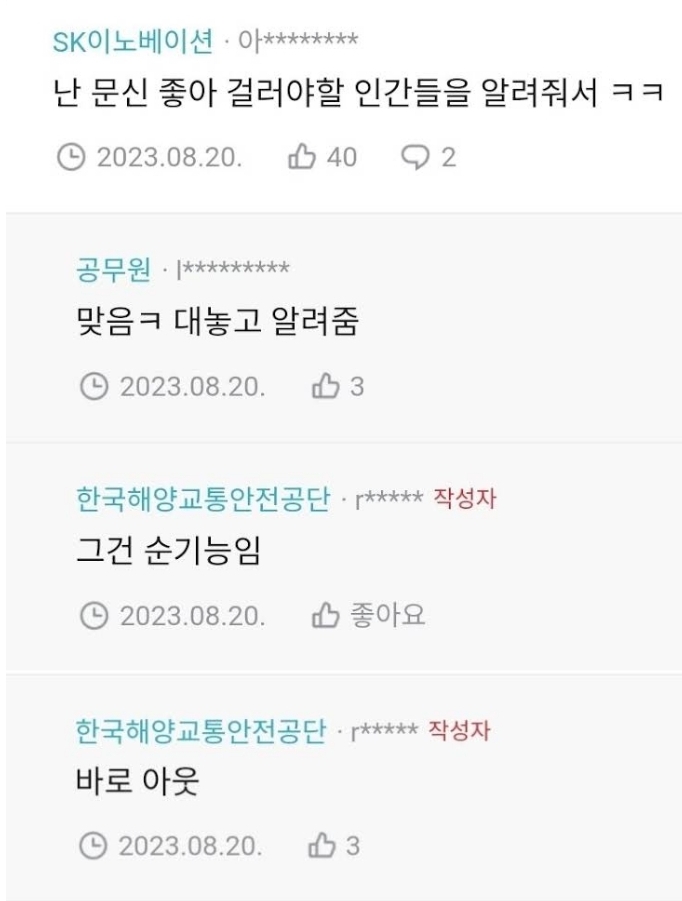Open SK이노베이션 commenter's company link

[133, 41]
